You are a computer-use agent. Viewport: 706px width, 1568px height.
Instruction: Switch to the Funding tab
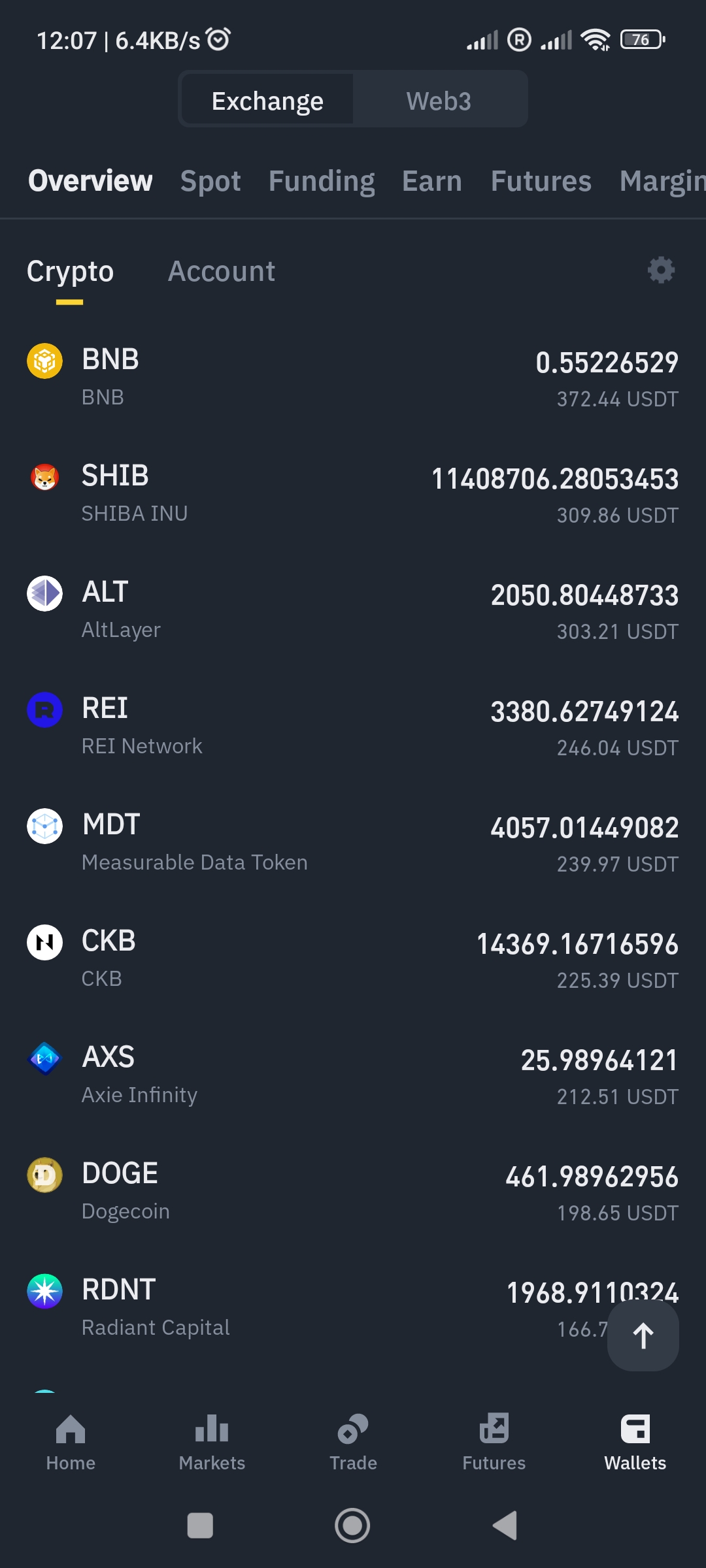tap(322, 181)
